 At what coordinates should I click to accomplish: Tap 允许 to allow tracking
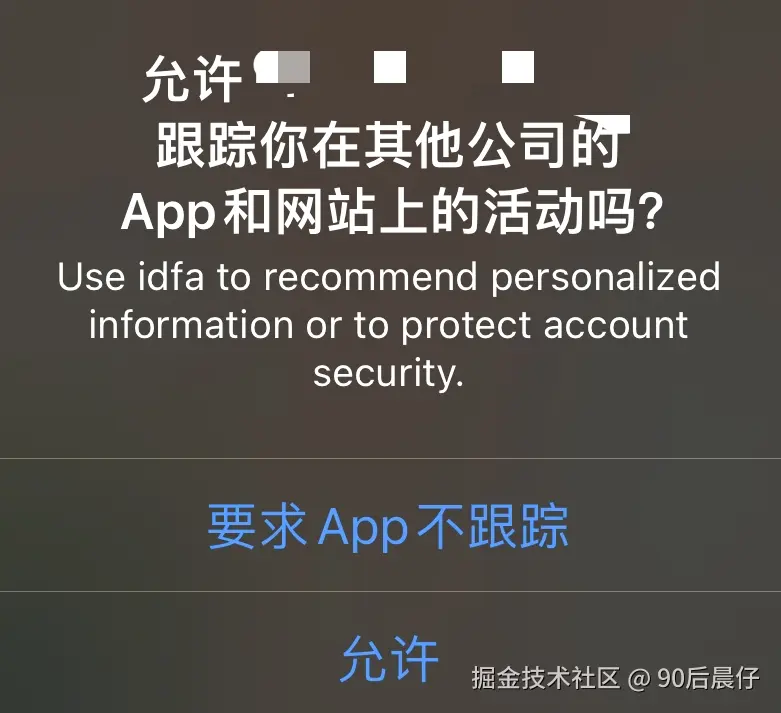pos(389,658)
